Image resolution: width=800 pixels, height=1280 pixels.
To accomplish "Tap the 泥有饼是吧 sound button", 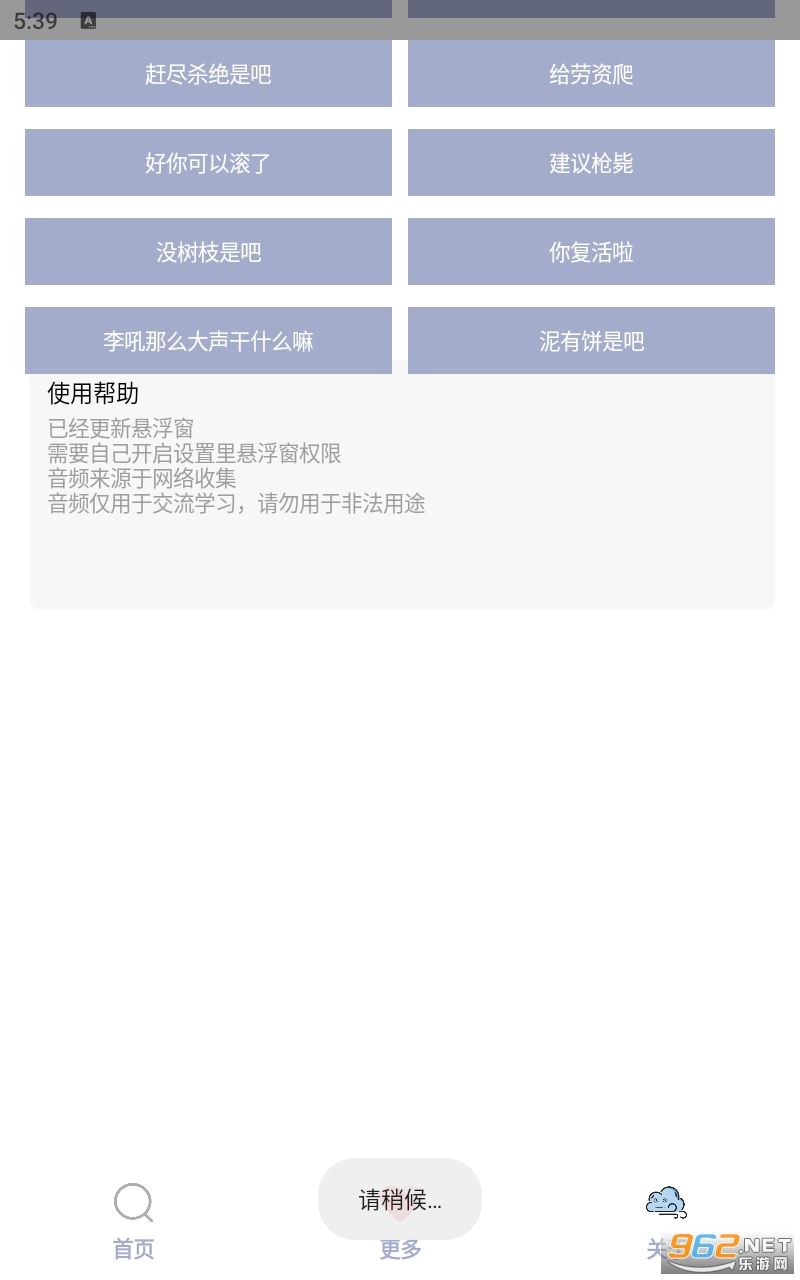I will click(x=591, y=341).
